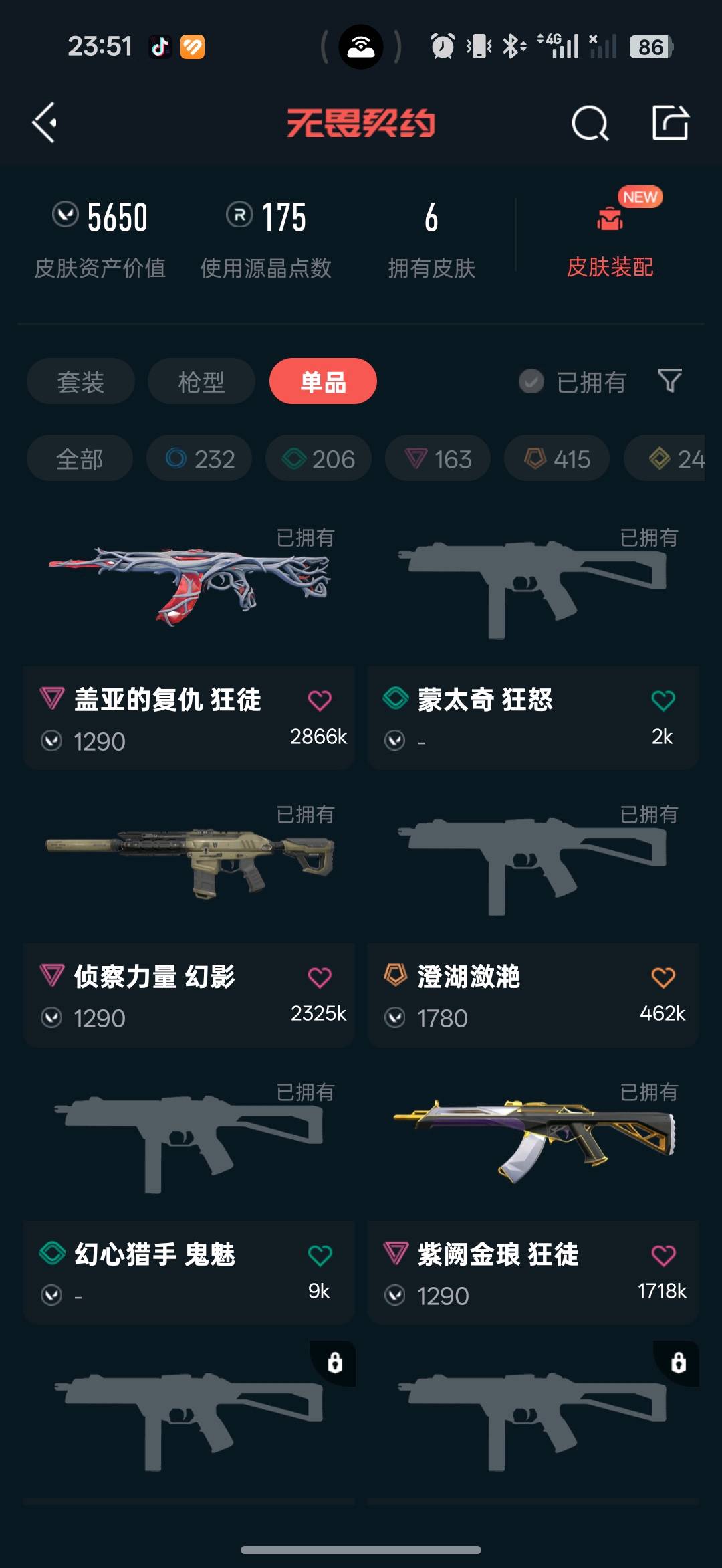Viewport: 722px width, 1568px height.
Task: Select the 单品 tab
Action: point(323,381)
